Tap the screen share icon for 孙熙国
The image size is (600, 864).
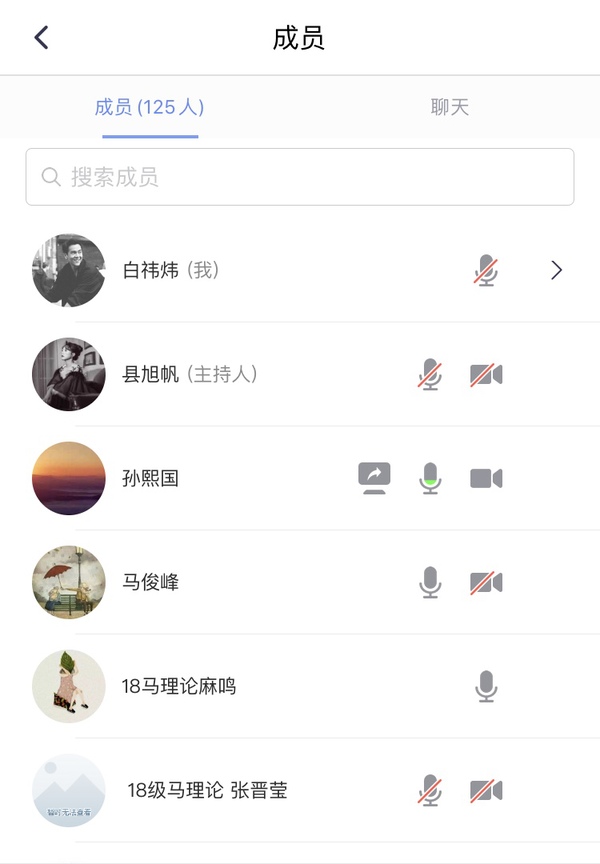pos(374,478)
